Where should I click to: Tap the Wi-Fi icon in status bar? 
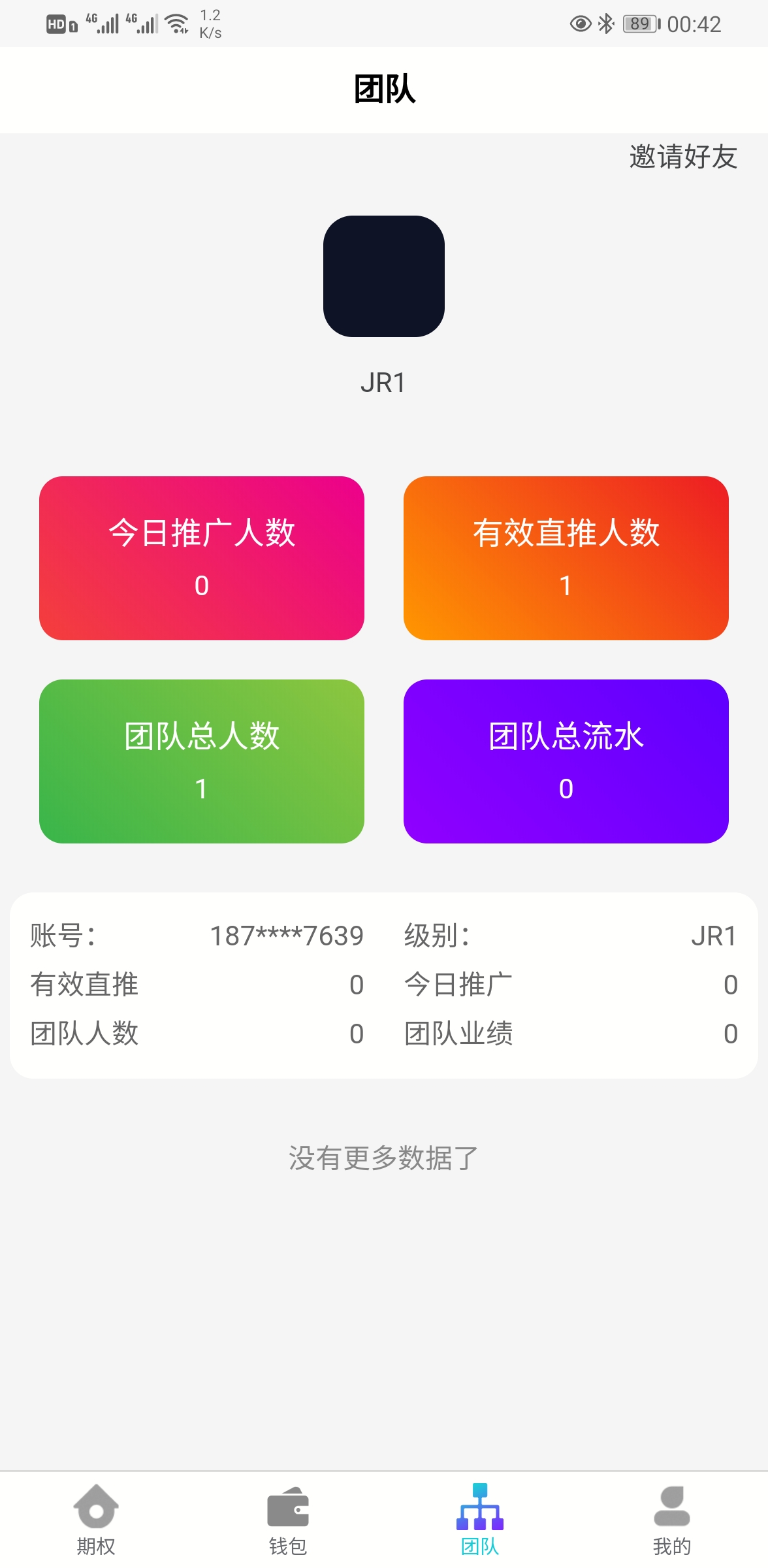[176, 22]
